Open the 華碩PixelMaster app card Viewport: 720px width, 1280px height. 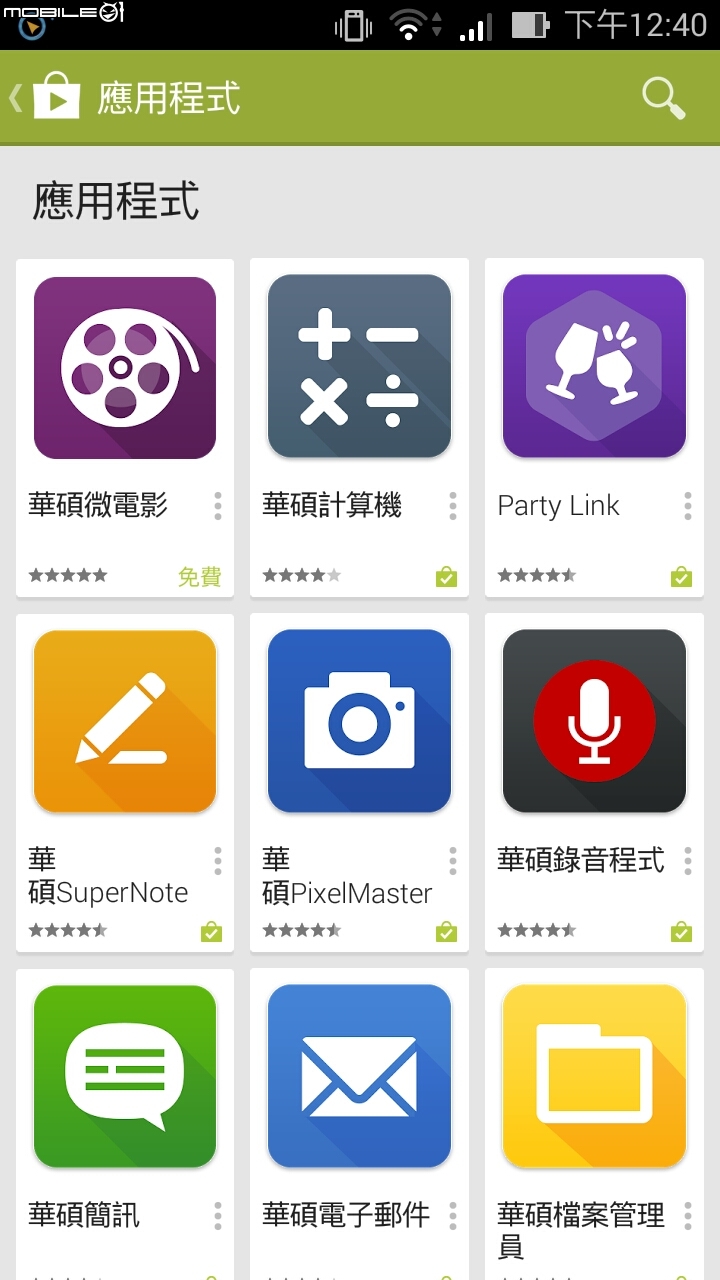pos(359,722)
